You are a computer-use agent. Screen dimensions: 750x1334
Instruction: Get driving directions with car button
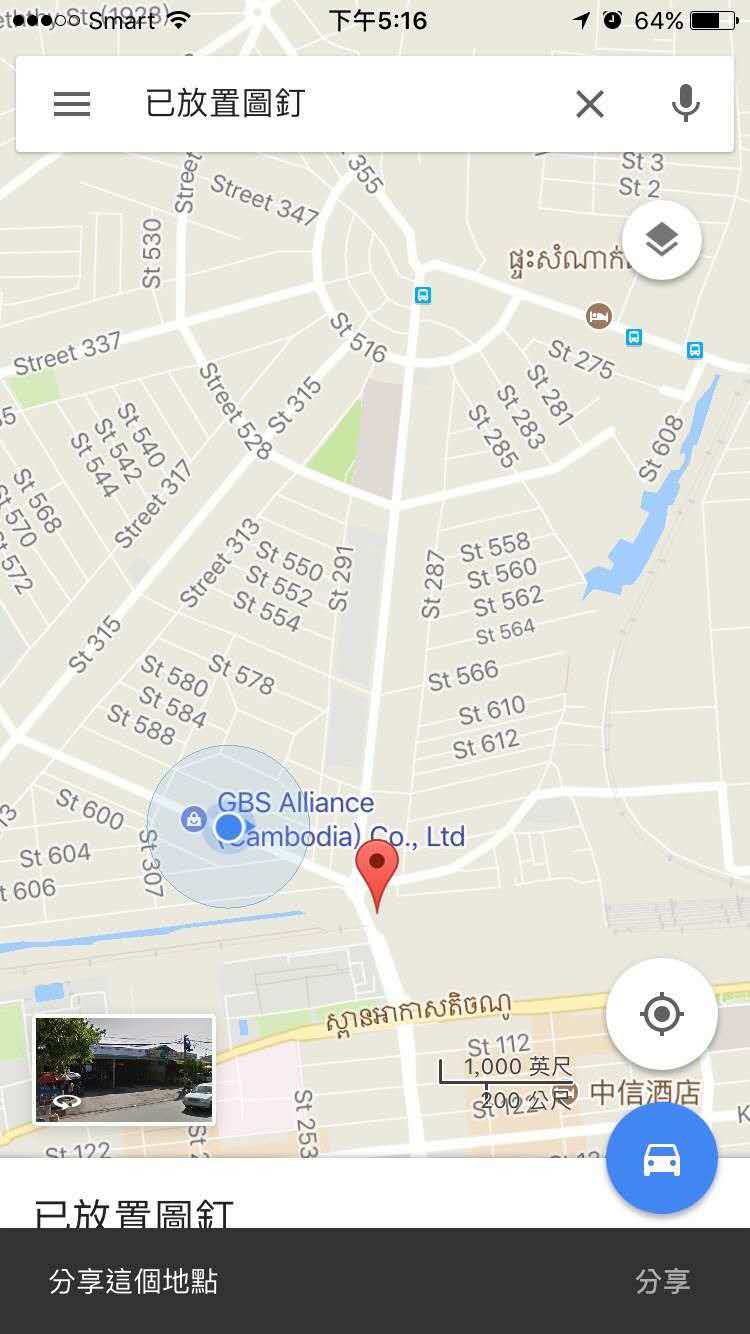pyautogui.click(x=661, y=1159)
